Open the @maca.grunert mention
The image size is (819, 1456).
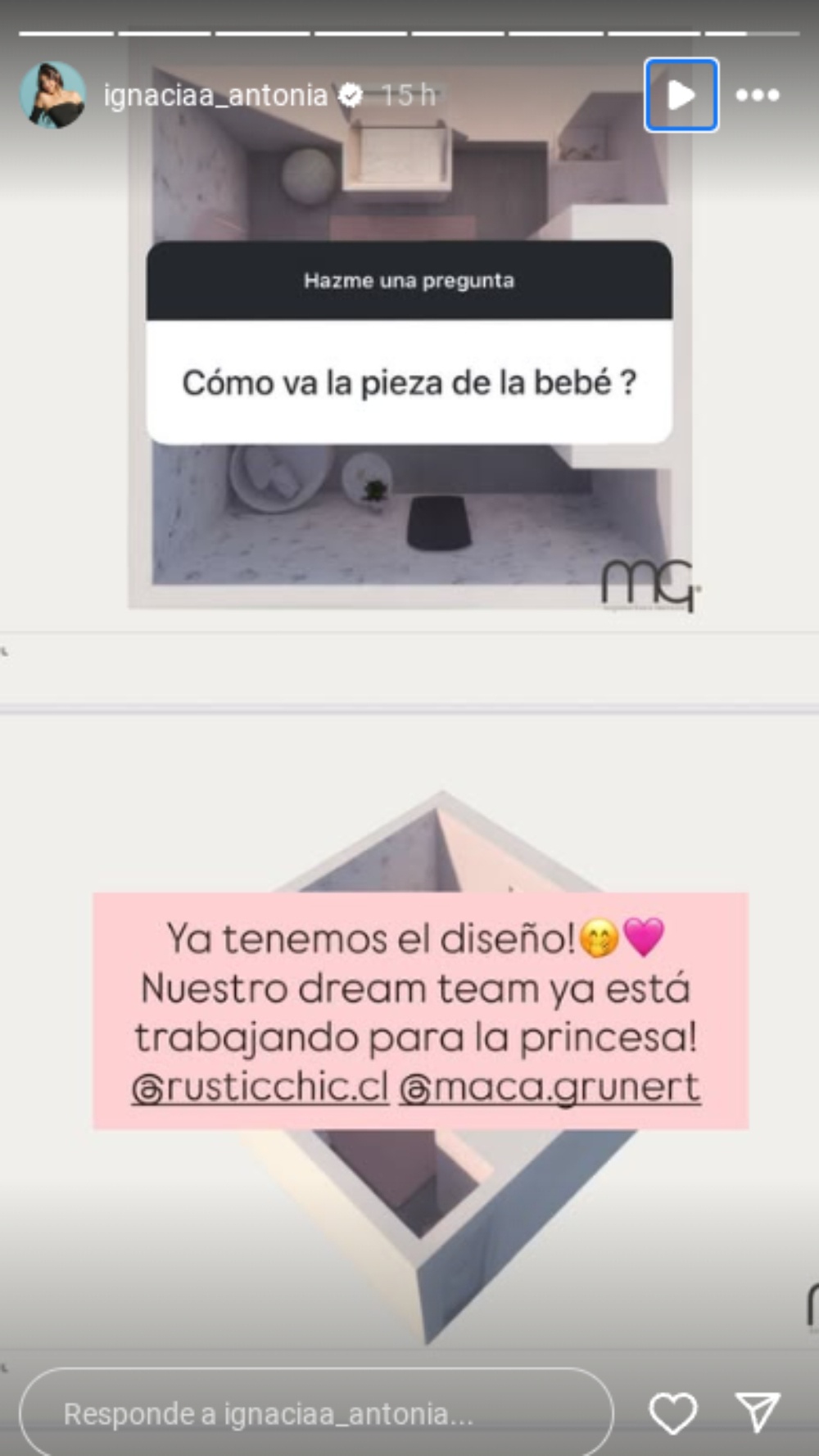(x=550, y=1087)
